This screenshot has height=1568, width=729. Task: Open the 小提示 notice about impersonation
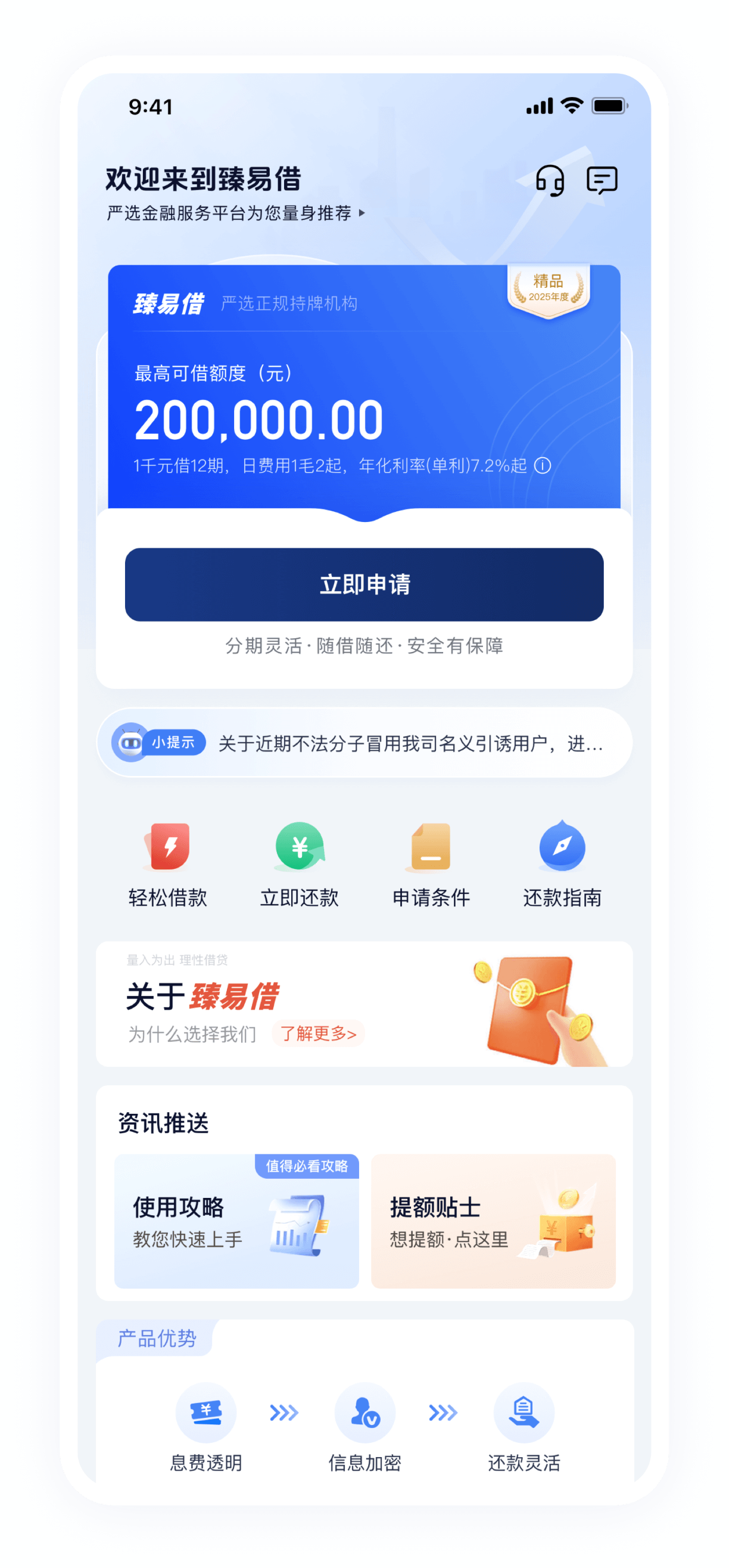tap(364, 743)
